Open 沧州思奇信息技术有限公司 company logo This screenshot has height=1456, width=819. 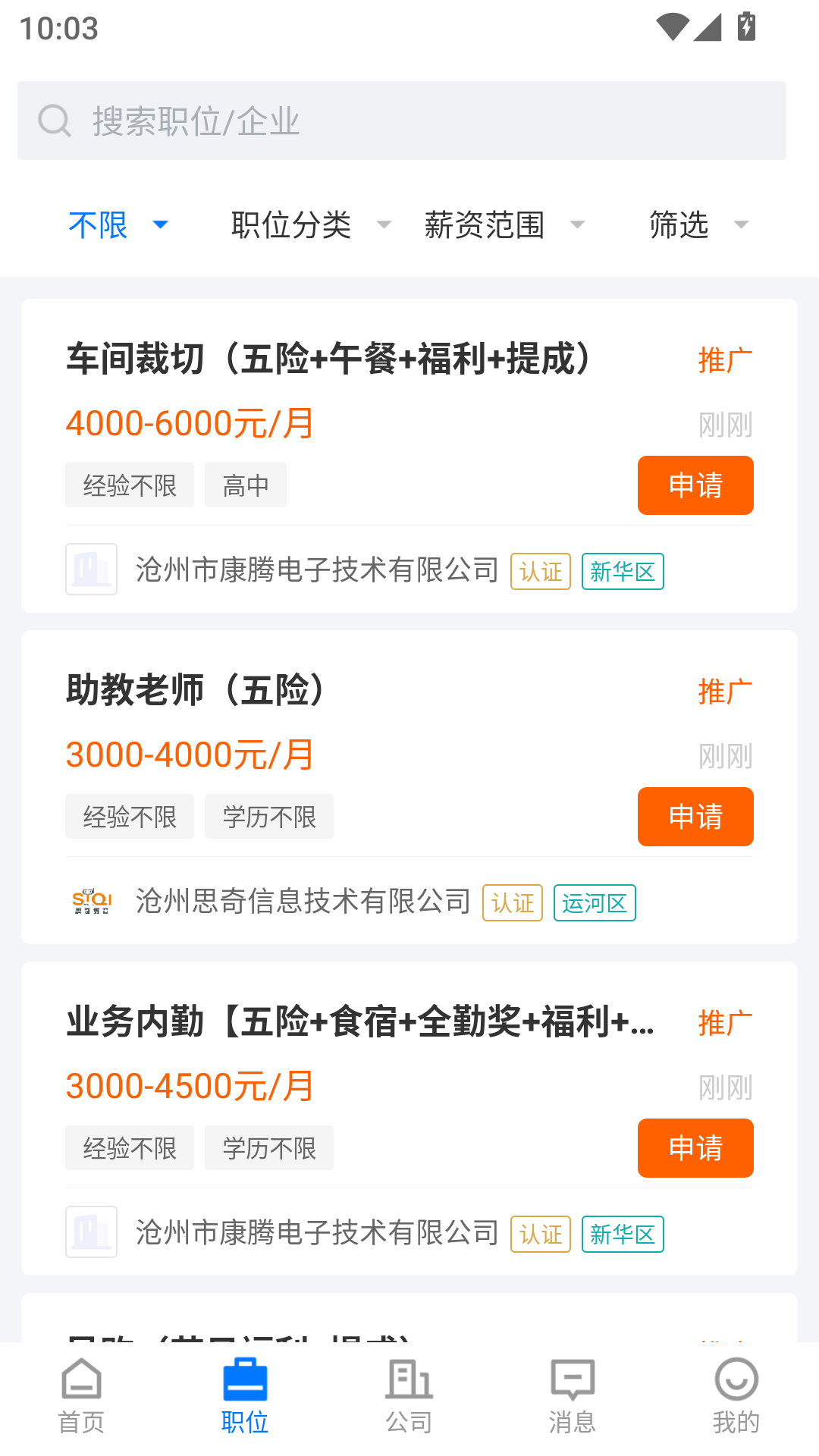click(x=92, y=902)
